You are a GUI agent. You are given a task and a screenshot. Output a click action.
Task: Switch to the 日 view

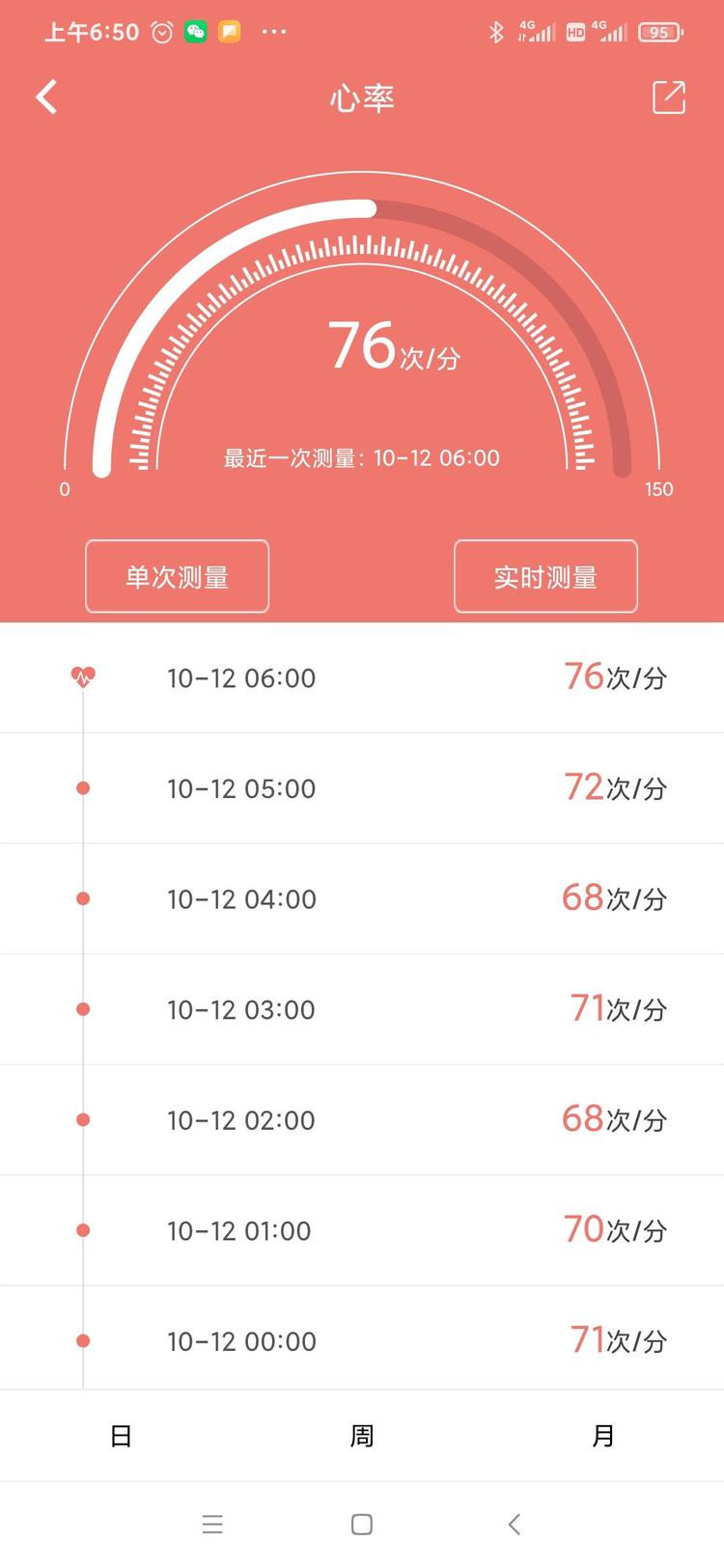(121, 1436)
